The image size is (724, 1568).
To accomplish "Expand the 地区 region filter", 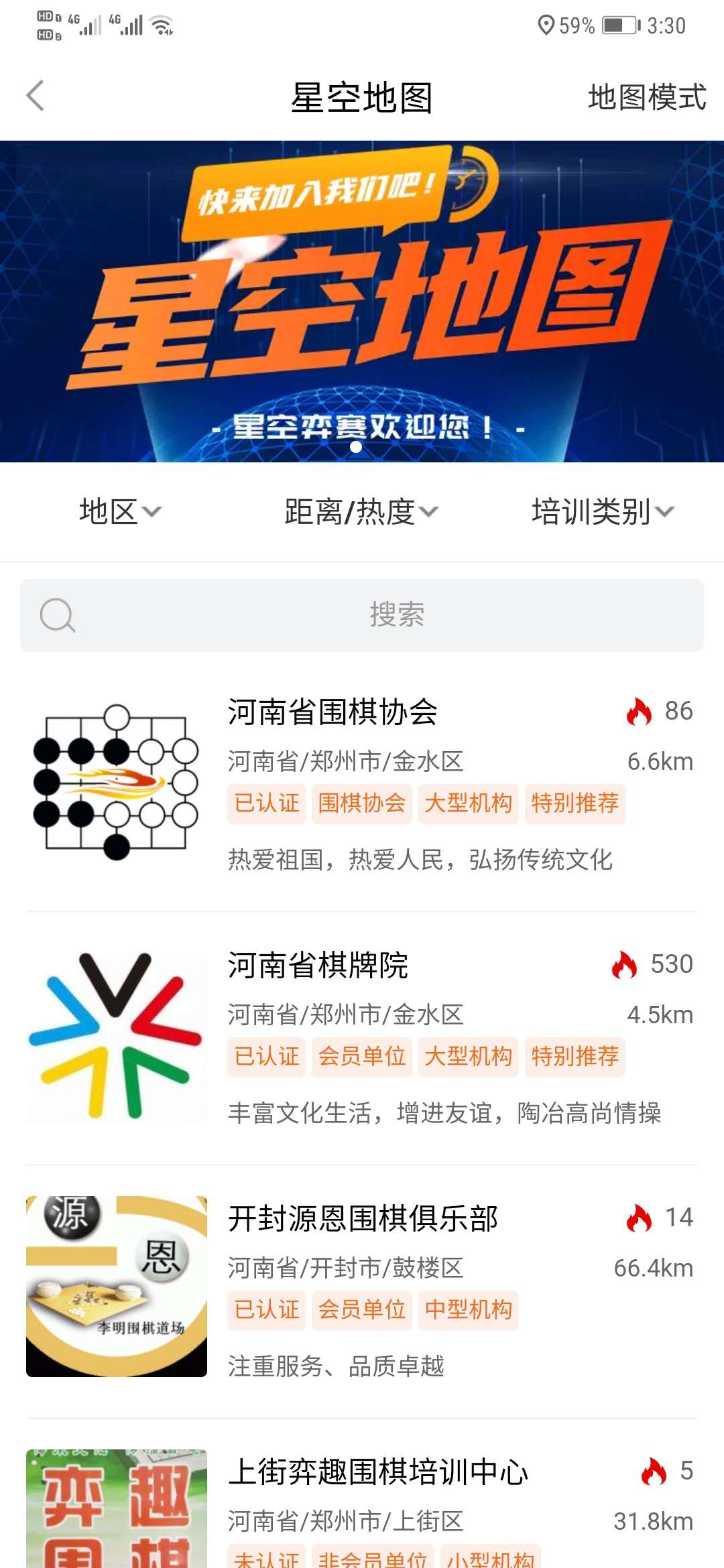I will click(121, 512).
